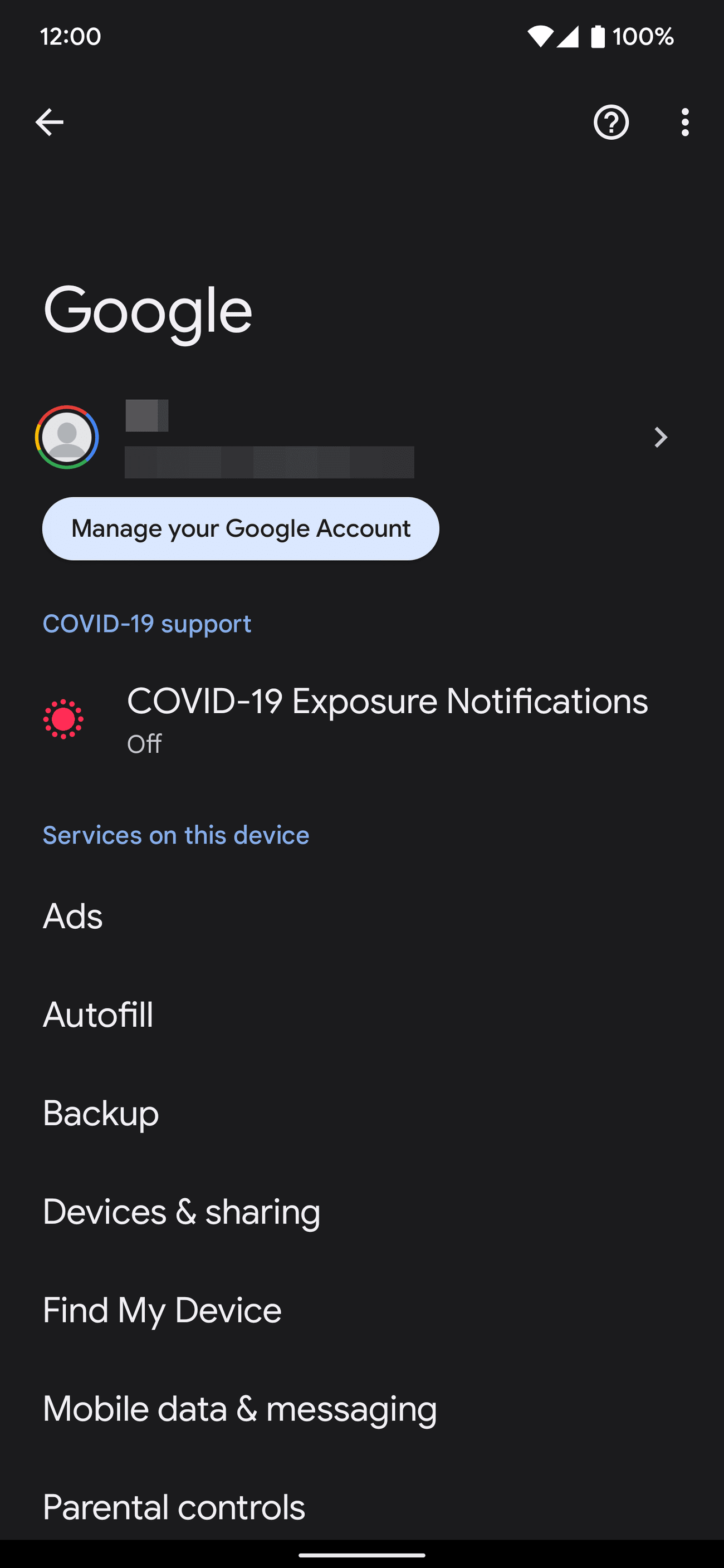Tap the battery icon in status bar
Image resolution: width=724 pixels, height=1568 pixels.
point(599,37)
